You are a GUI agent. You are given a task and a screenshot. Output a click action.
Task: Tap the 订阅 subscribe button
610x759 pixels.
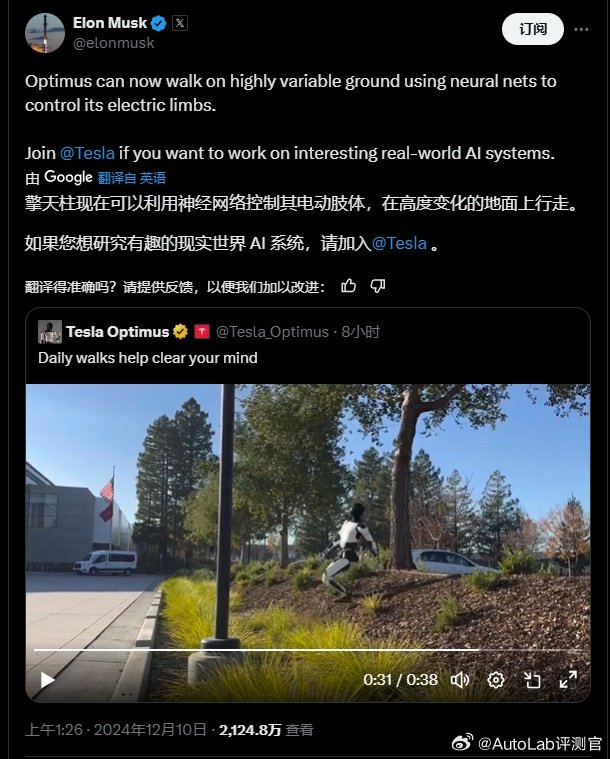click(532, 29)
